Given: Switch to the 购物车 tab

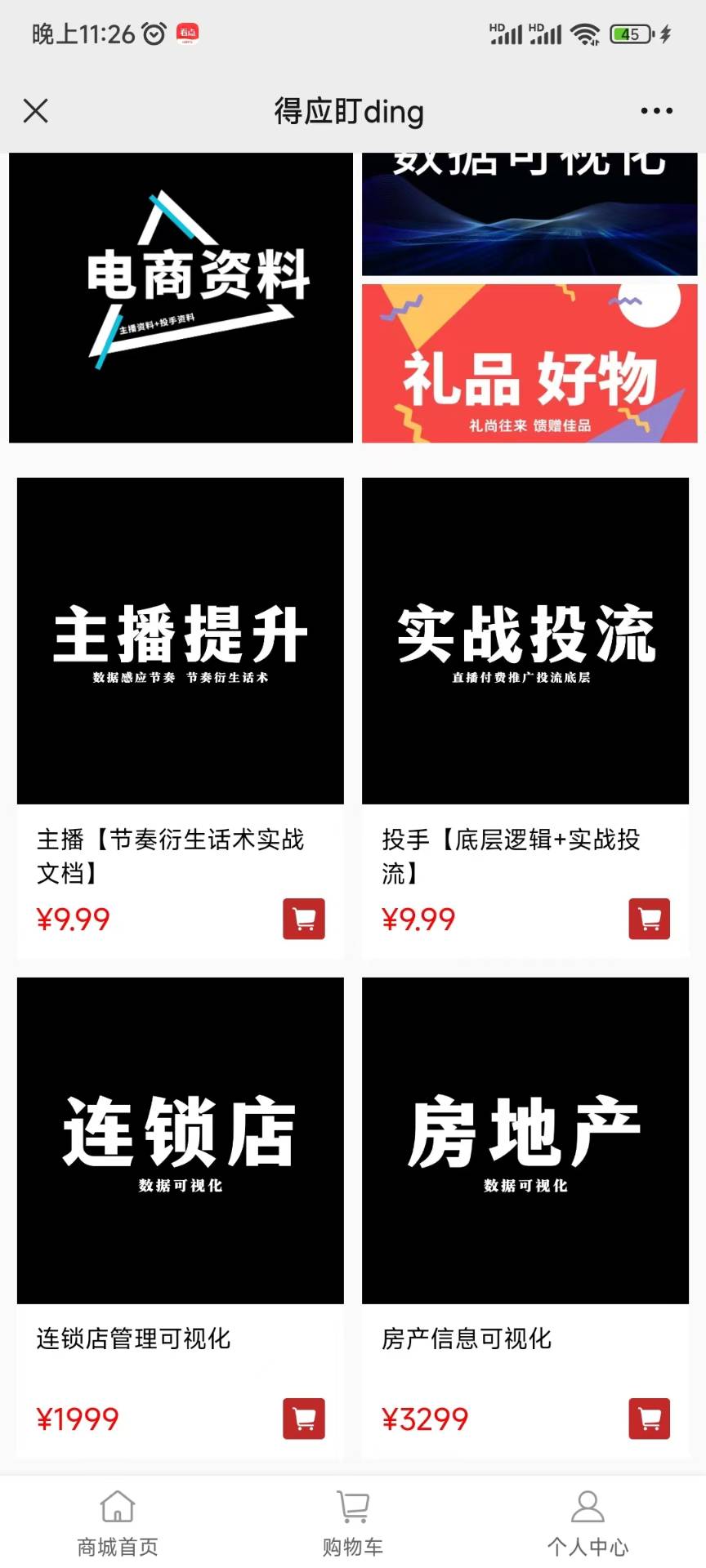Looking at the screenshot, I should click(353, 1523).
